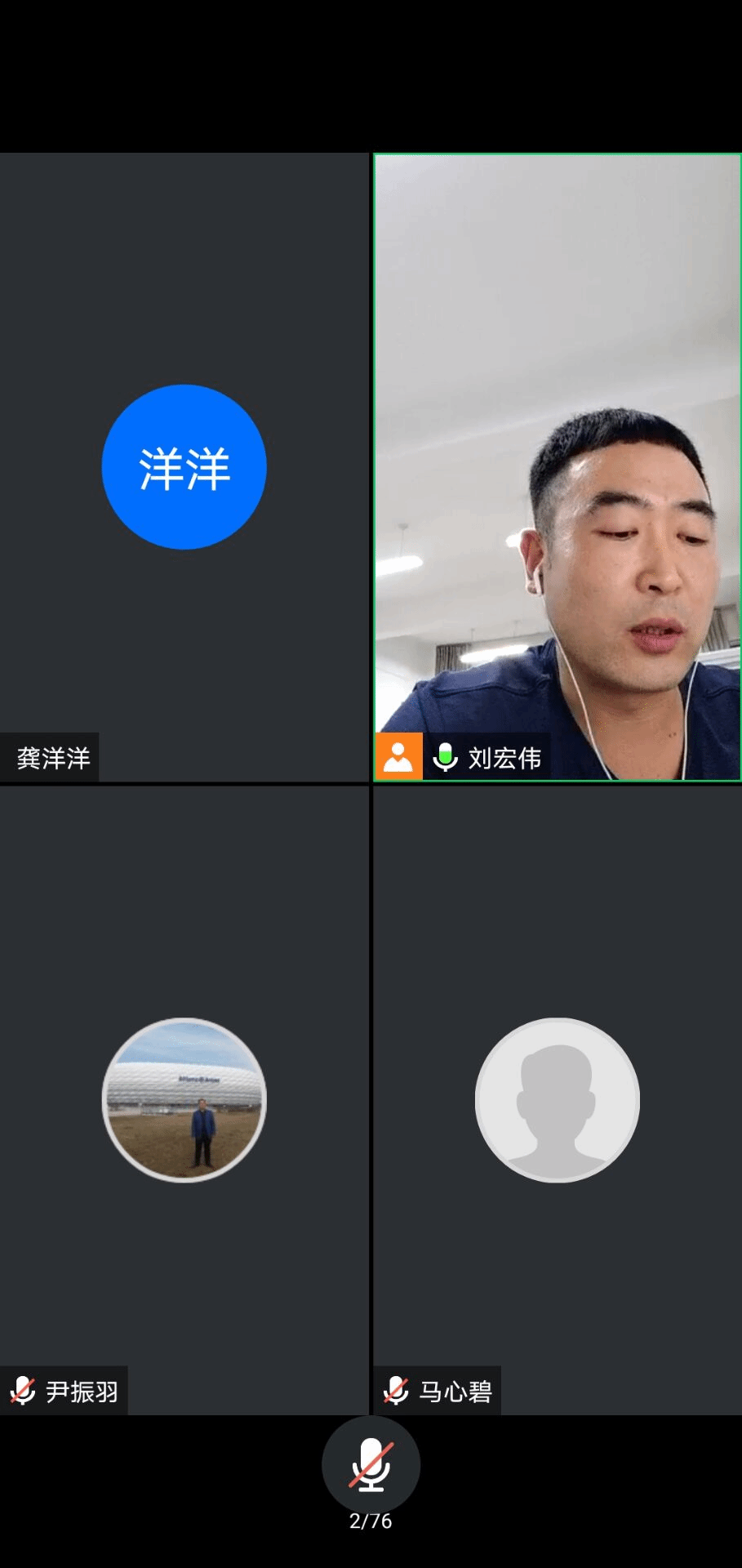Open 刘宏伟's video tile
This screenshot has height=1568, width=742.
tap(558, 467)
